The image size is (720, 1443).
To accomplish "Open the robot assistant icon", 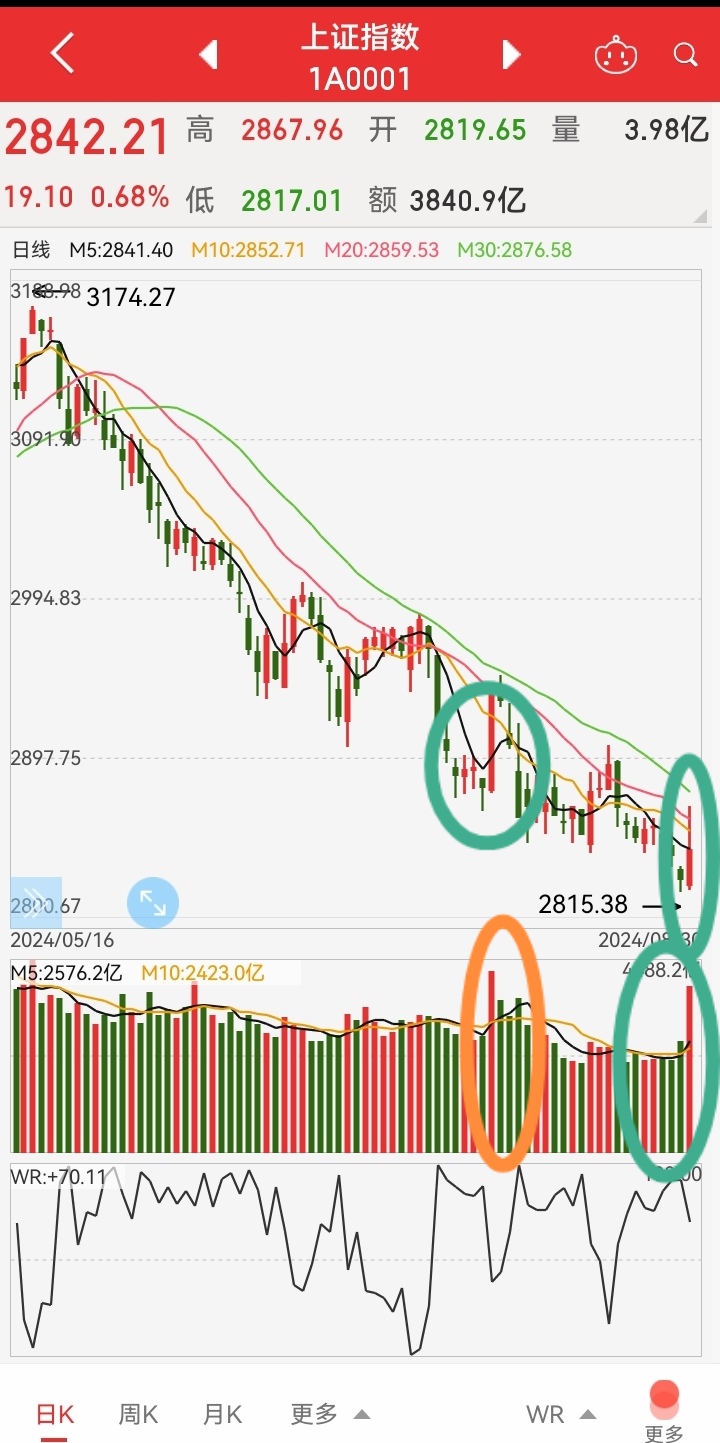I will tap(615, 54).
